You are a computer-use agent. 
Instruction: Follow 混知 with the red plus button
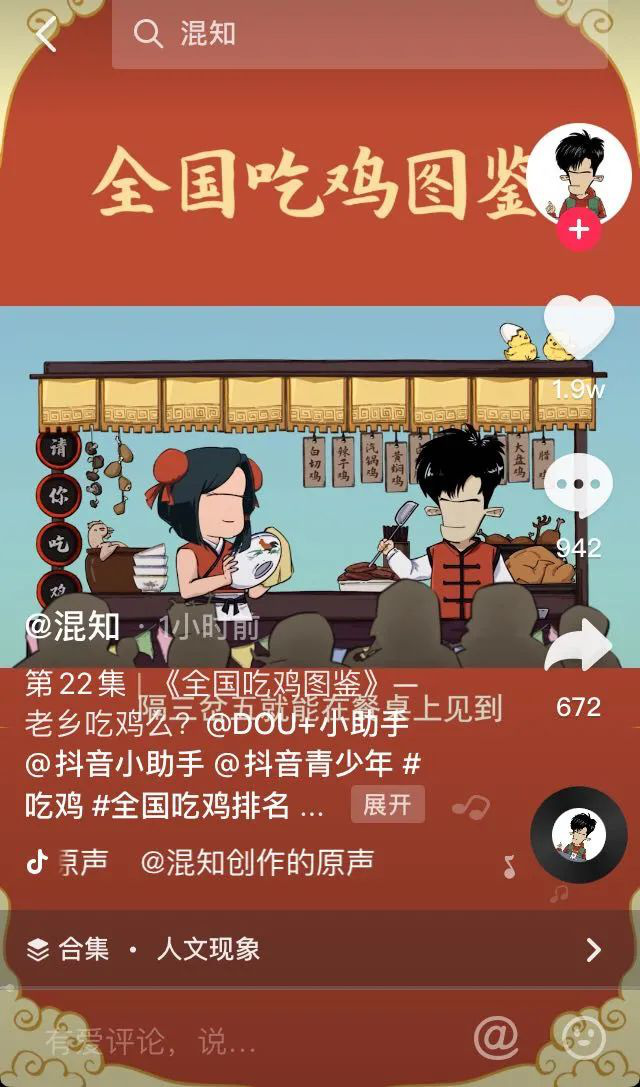[x=579, y=231]
